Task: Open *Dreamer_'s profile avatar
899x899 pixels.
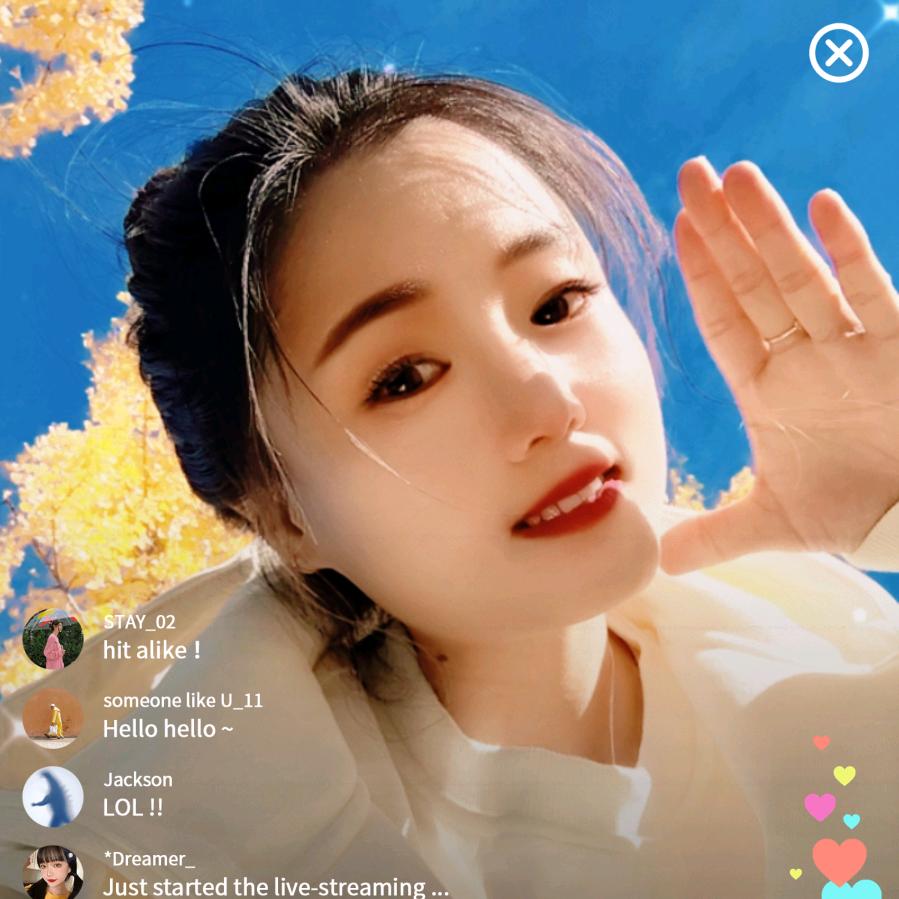Action: click(x=53, y=872)
